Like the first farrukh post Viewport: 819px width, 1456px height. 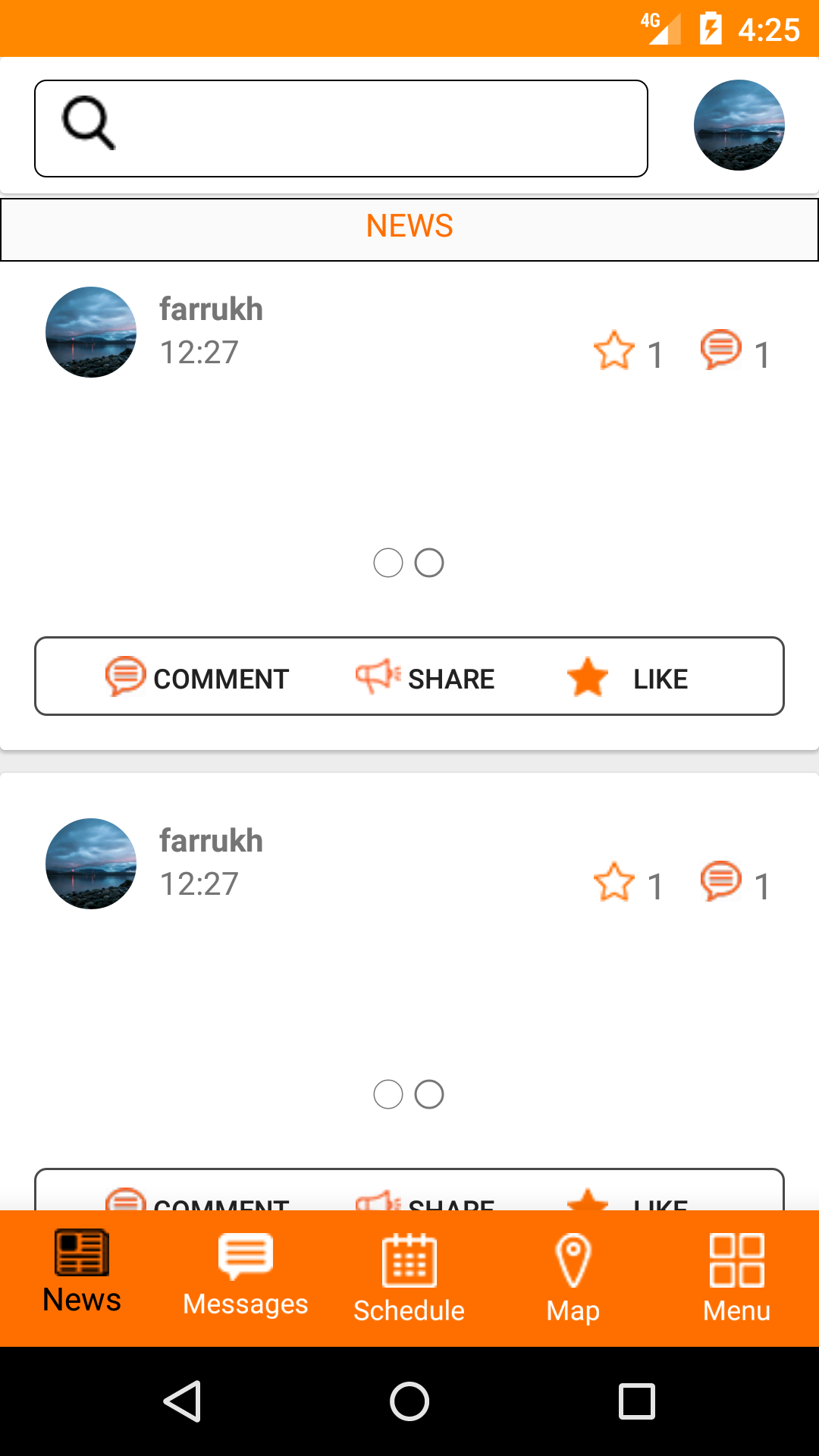tap(627, 677)
